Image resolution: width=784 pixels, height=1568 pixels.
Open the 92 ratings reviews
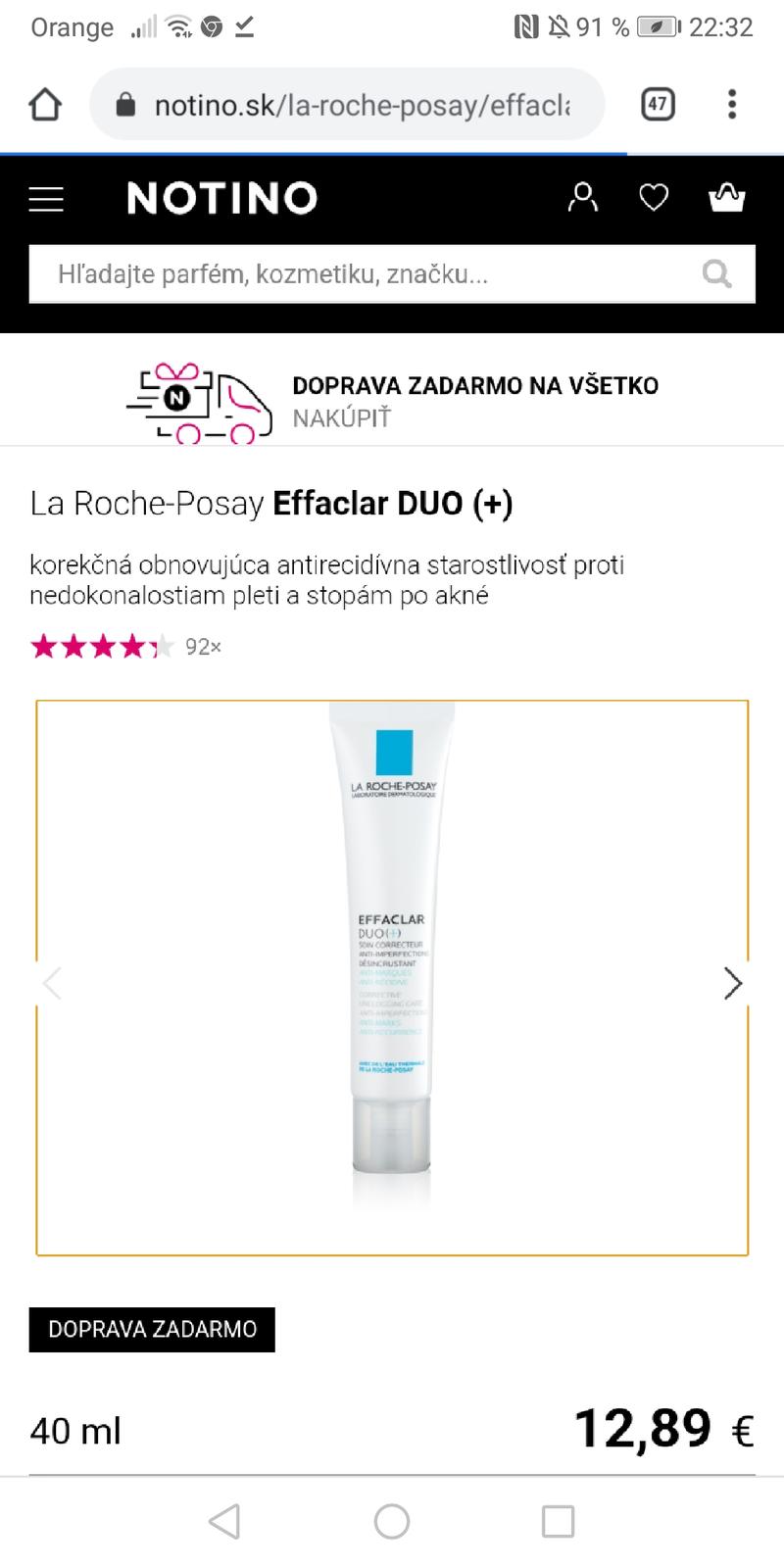[x=203, y=647]
